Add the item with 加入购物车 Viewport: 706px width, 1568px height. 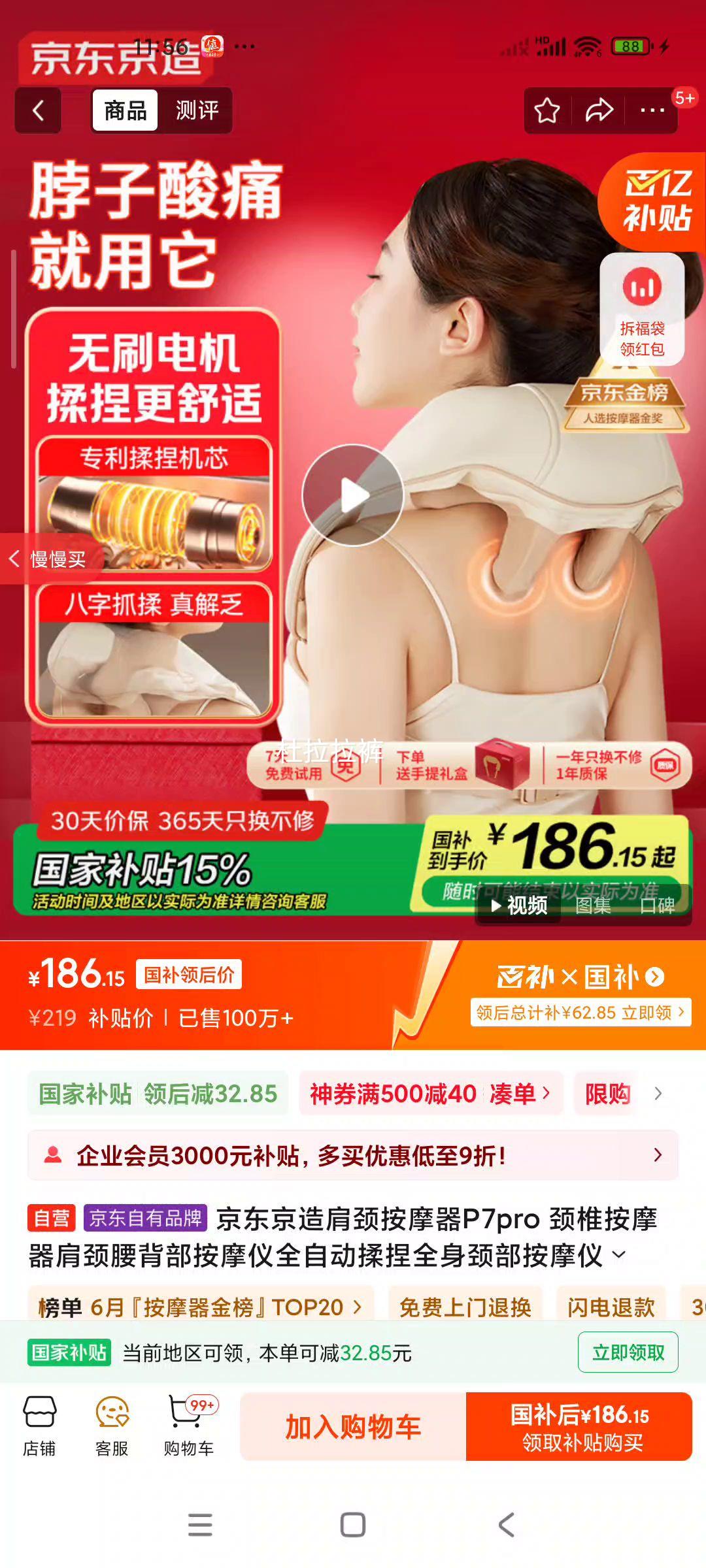353,1427
